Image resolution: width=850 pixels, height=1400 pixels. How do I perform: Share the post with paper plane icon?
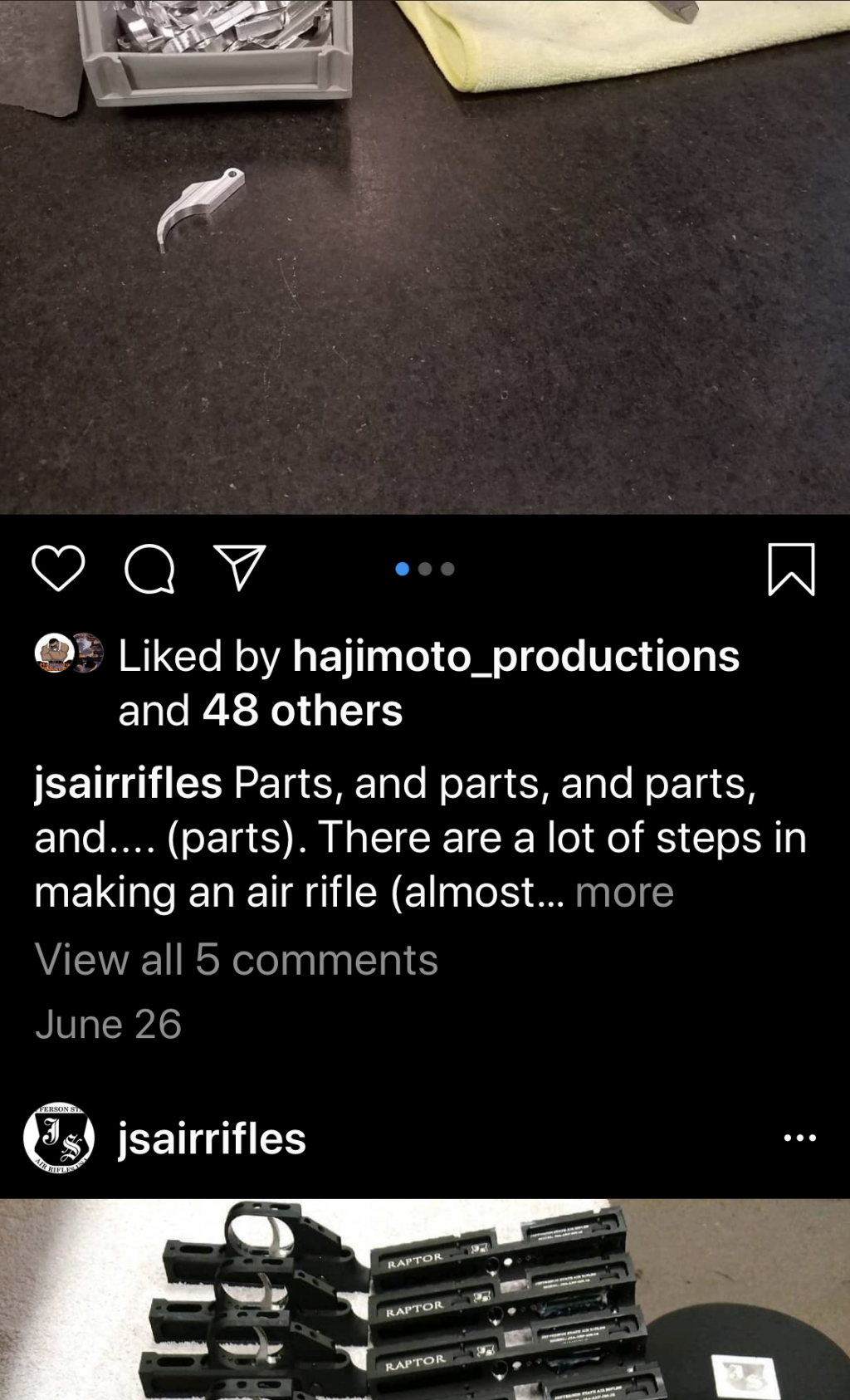pos(240,568)
